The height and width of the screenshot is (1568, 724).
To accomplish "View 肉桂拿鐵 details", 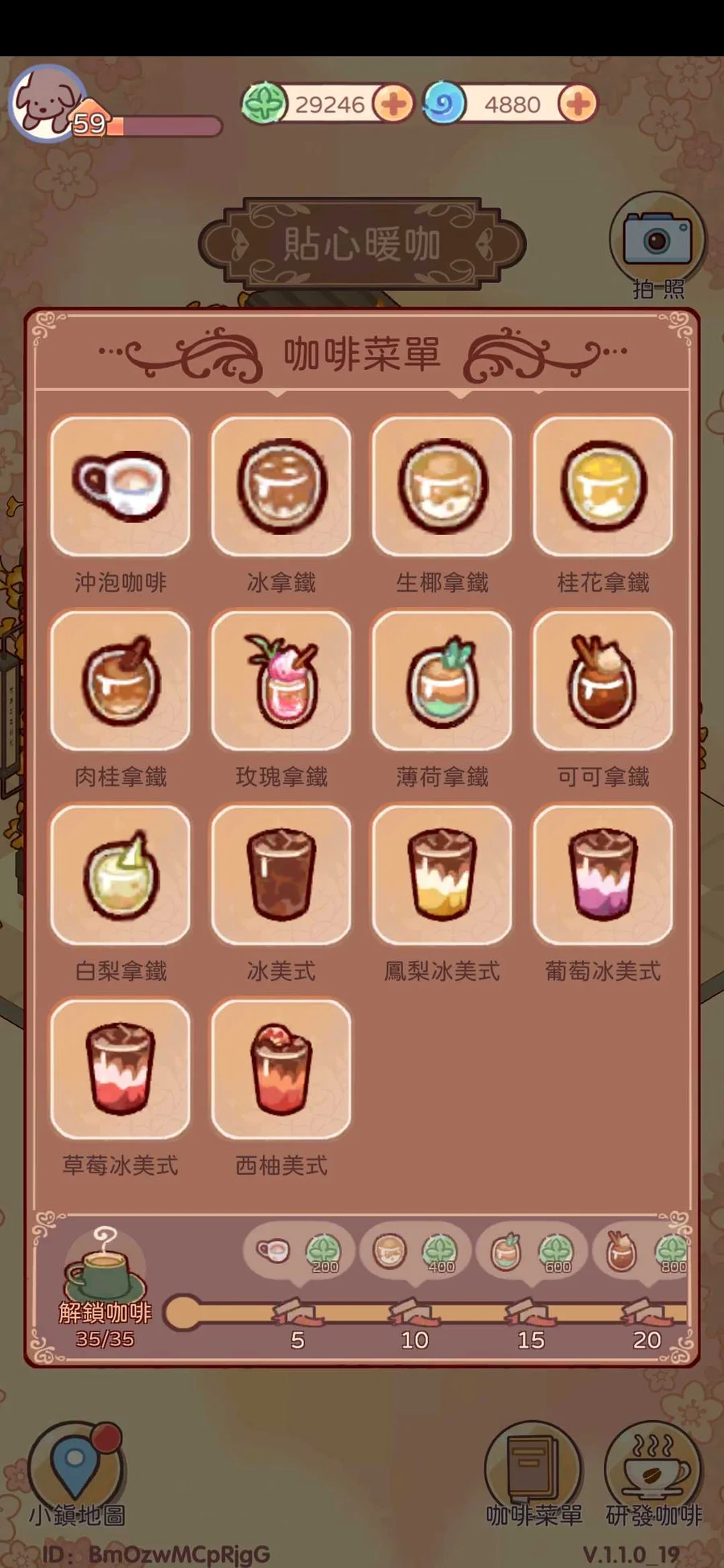I will click(x=121, y=680).
